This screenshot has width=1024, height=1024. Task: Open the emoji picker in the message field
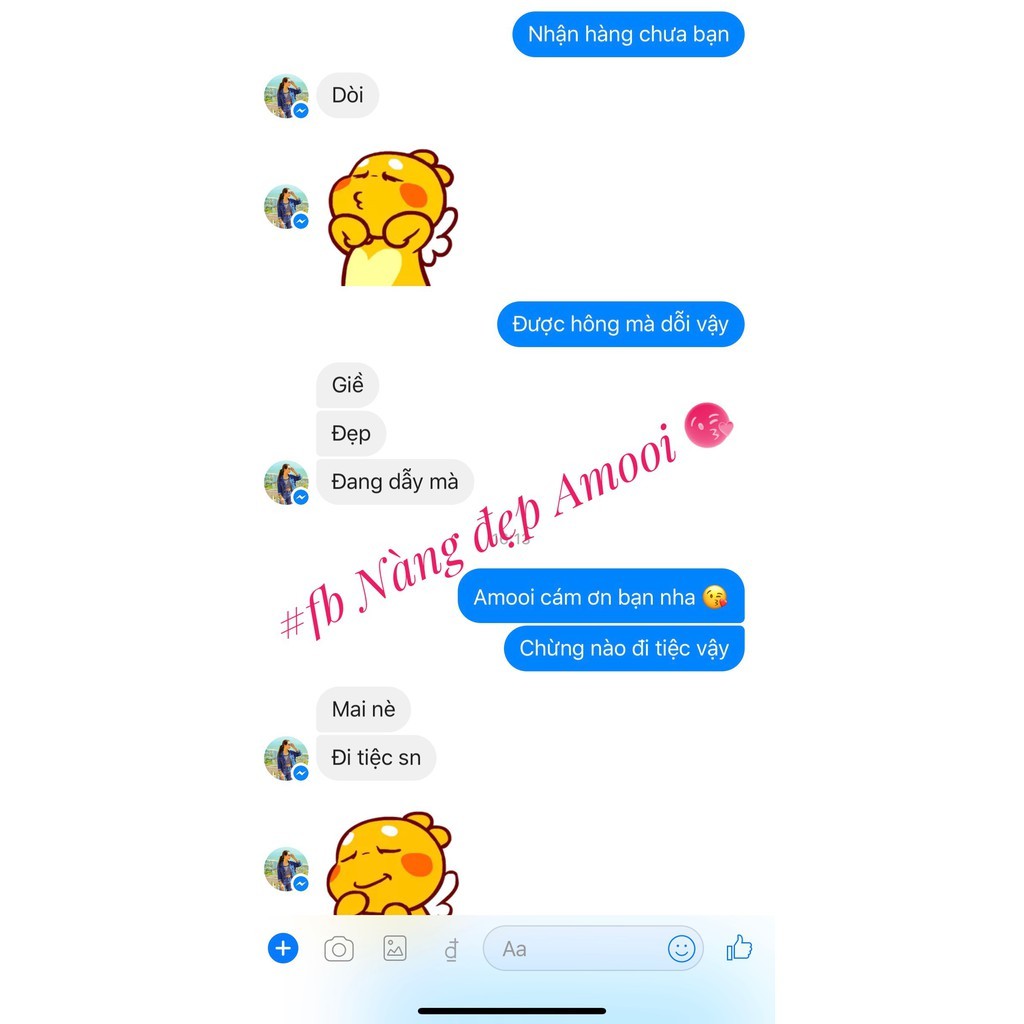[681, 948]
